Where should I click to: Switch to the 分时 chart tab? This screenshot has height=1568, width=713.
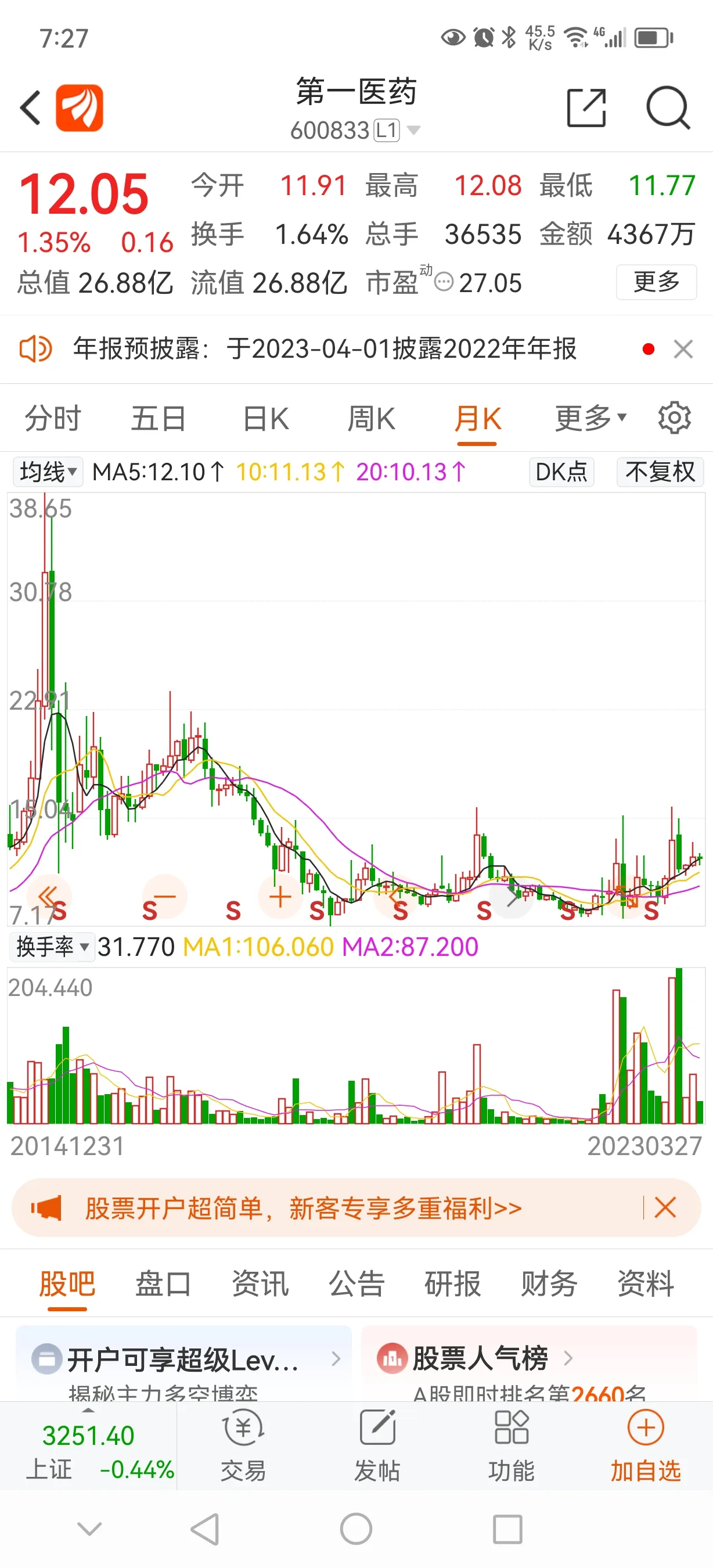pos(53,419)
